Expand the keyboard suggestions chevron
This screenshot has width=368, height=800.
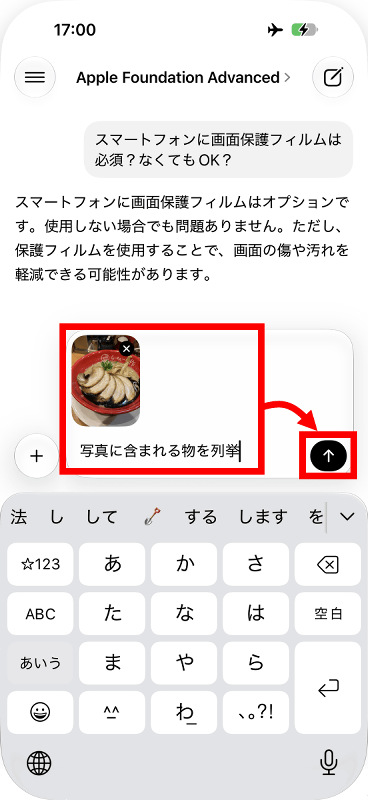pos(348,517)
